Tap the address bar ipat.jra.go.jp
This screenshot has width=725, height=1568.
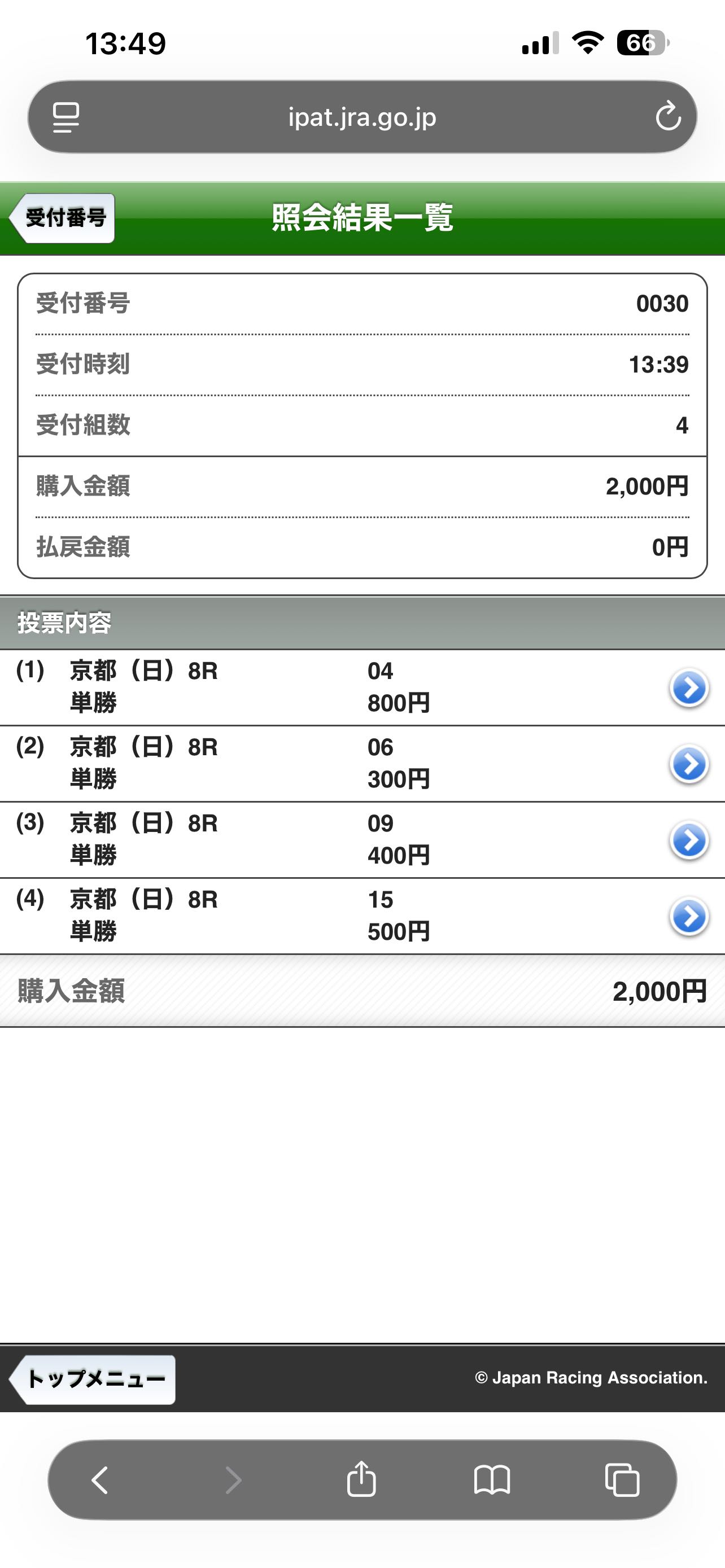click(x=361, y=117)
